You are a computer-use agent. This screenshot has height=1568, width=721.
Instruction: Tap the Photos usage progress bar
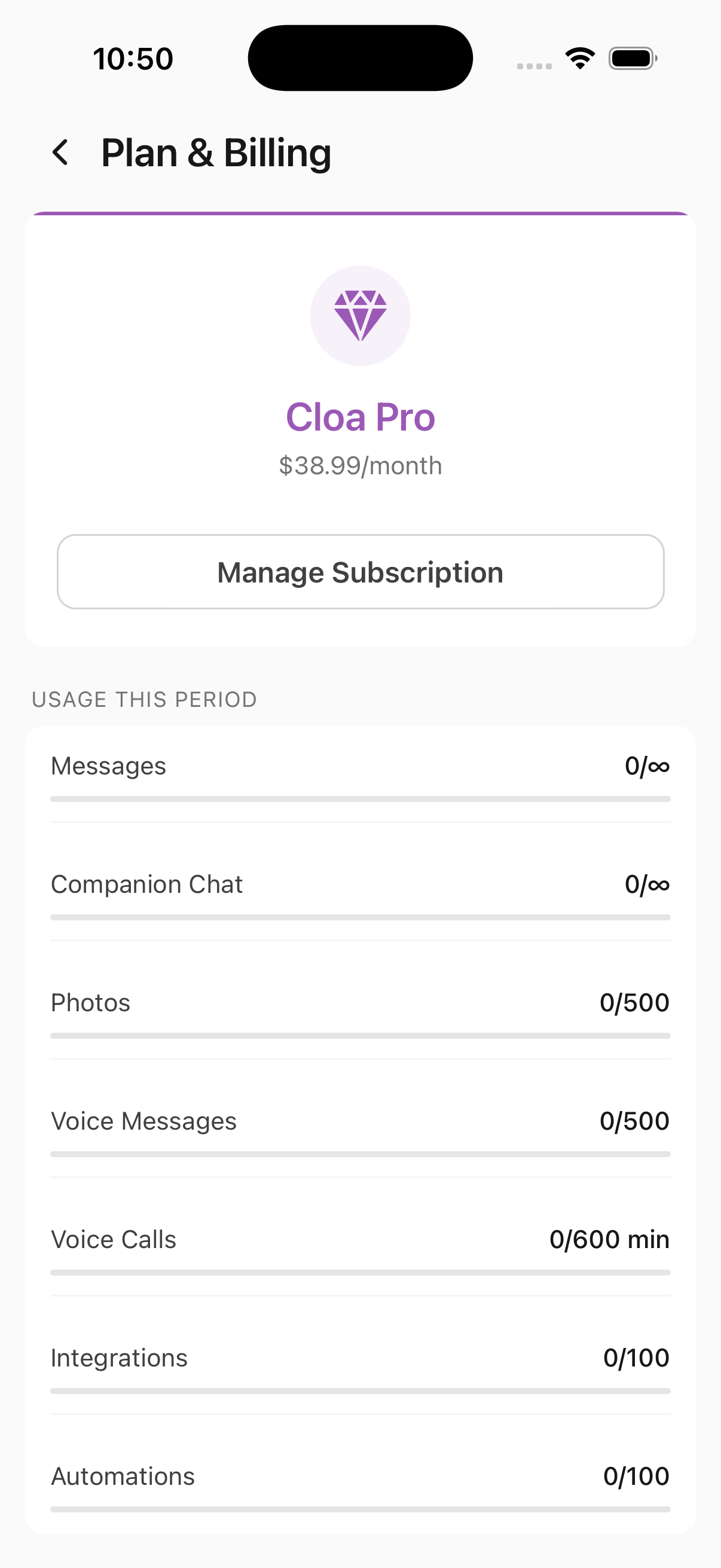click(x=360, y=1034)
